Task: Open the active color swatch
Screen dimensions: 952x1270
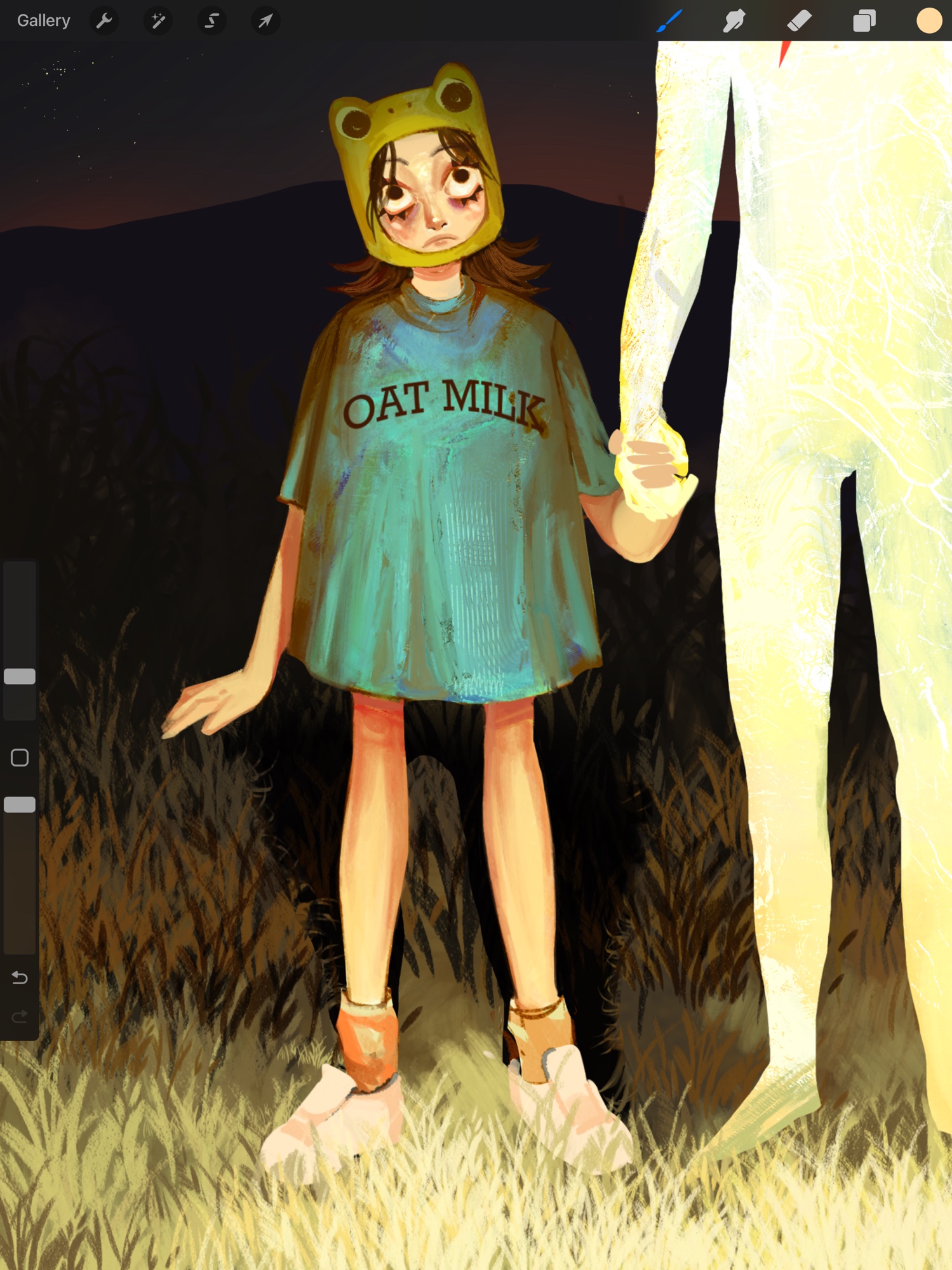Action: 929,21
